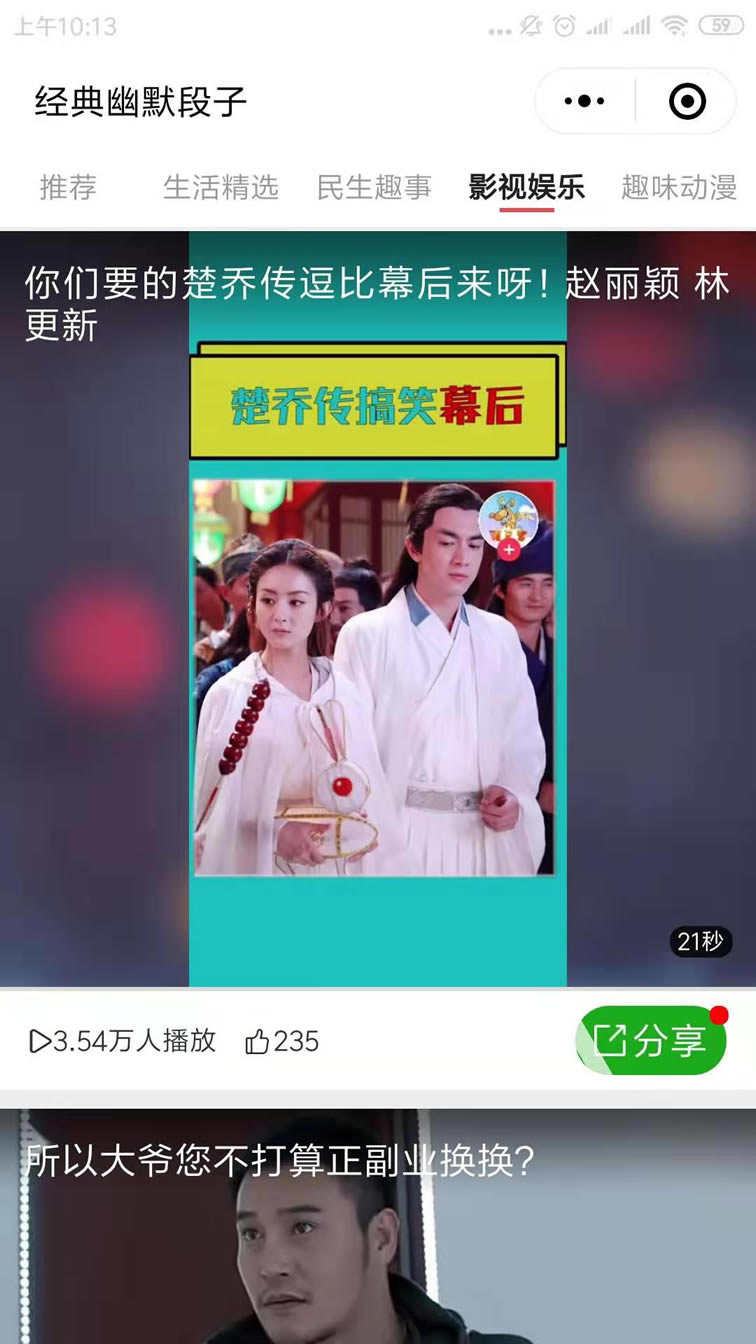Switch to the 推荐 tab
The image size is (756, 1344).
tap(68, 187)
